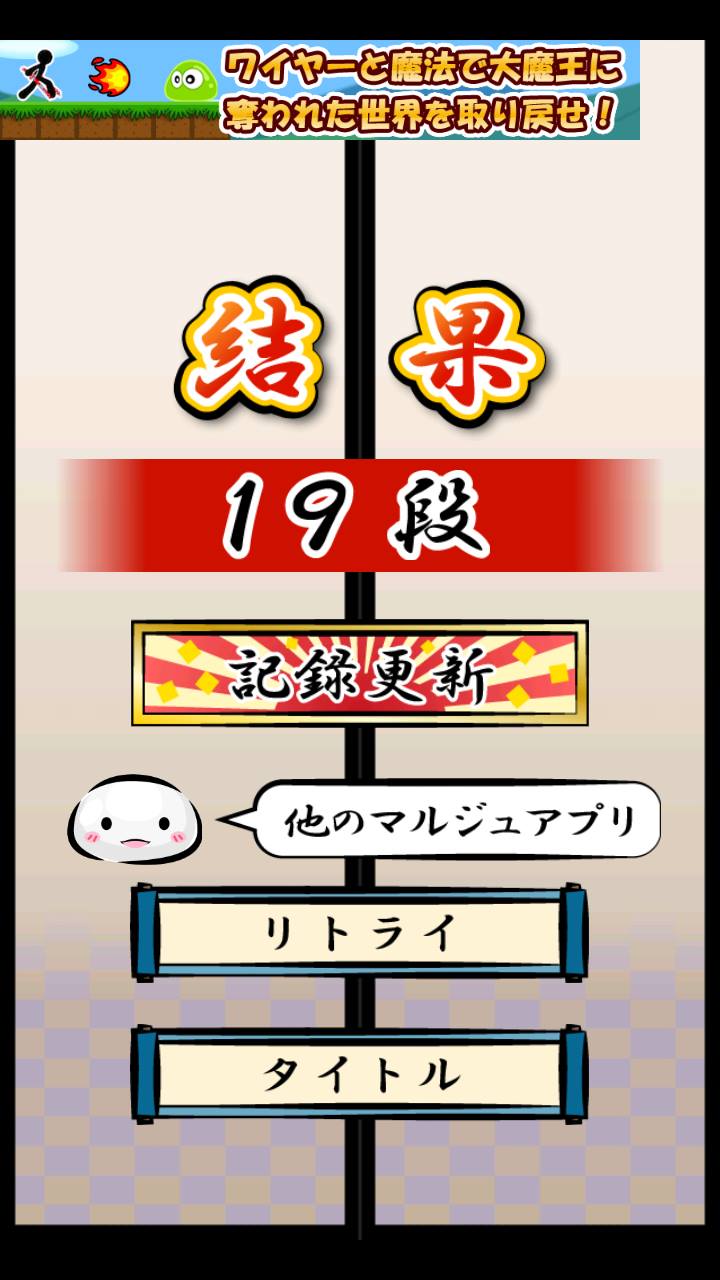Tap the リトライ retry button
The image size is (720, 1280).
click(x=360, y=933)
